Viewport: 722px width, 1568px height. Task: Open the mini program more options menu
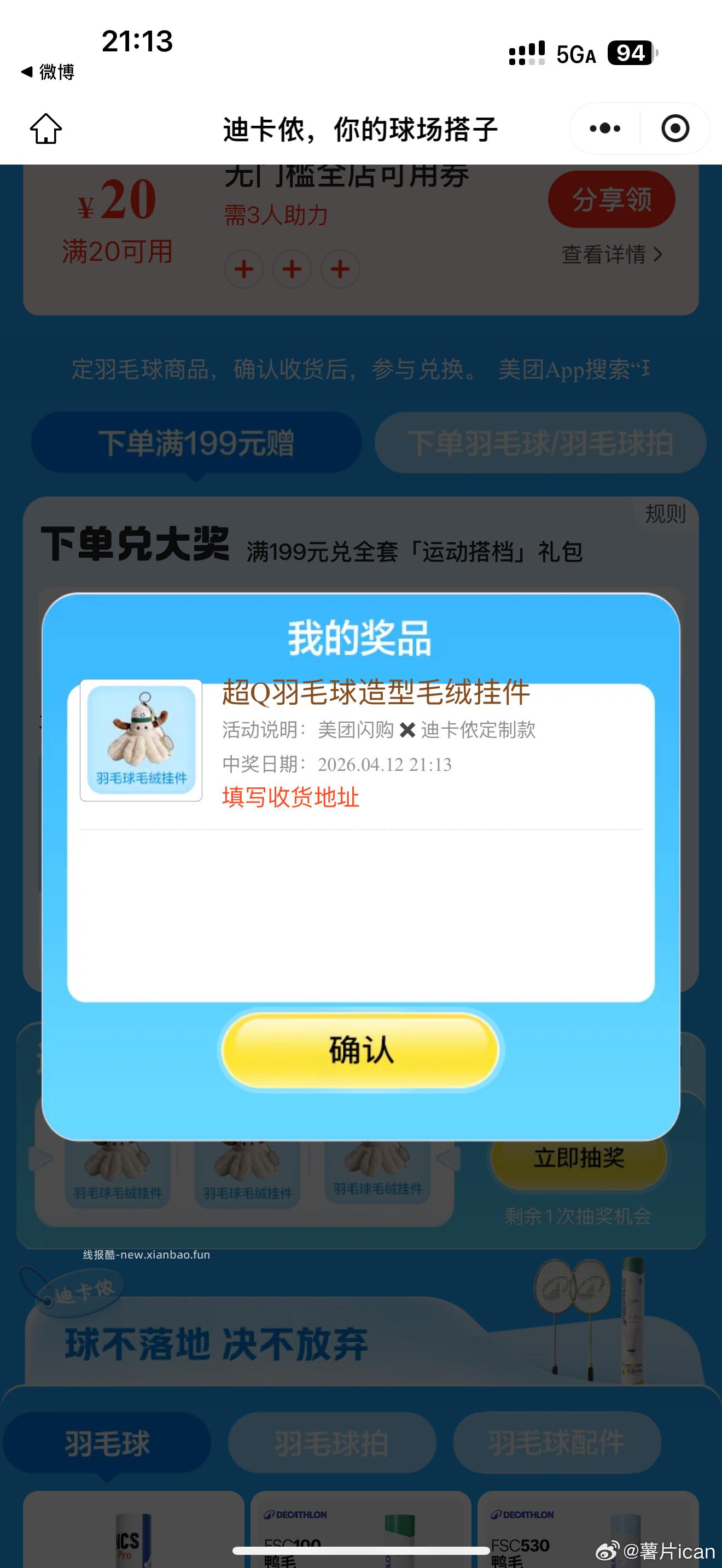click(604, 128)
